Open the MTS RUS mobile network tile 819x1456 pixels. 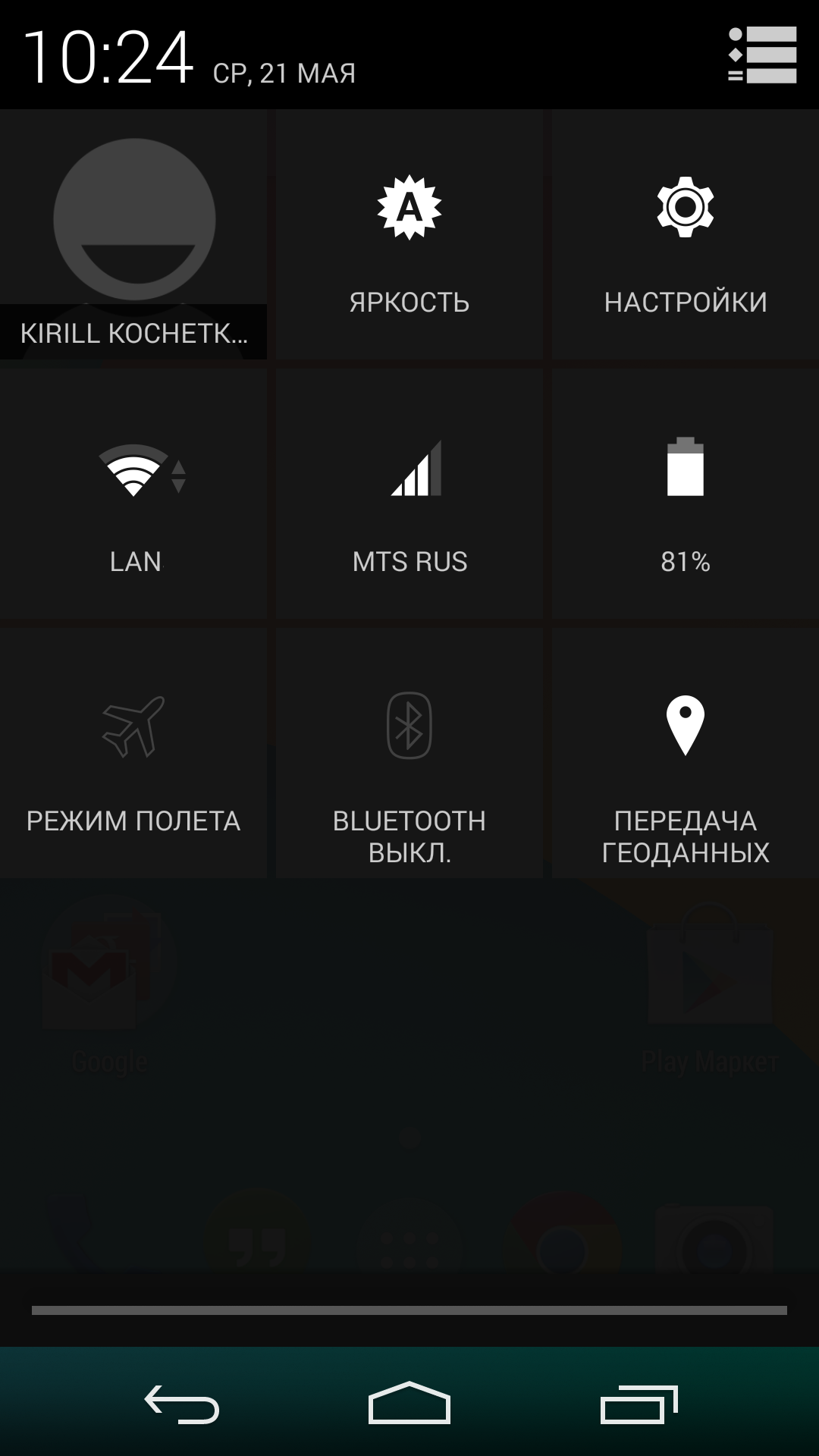tap(409, 494)
